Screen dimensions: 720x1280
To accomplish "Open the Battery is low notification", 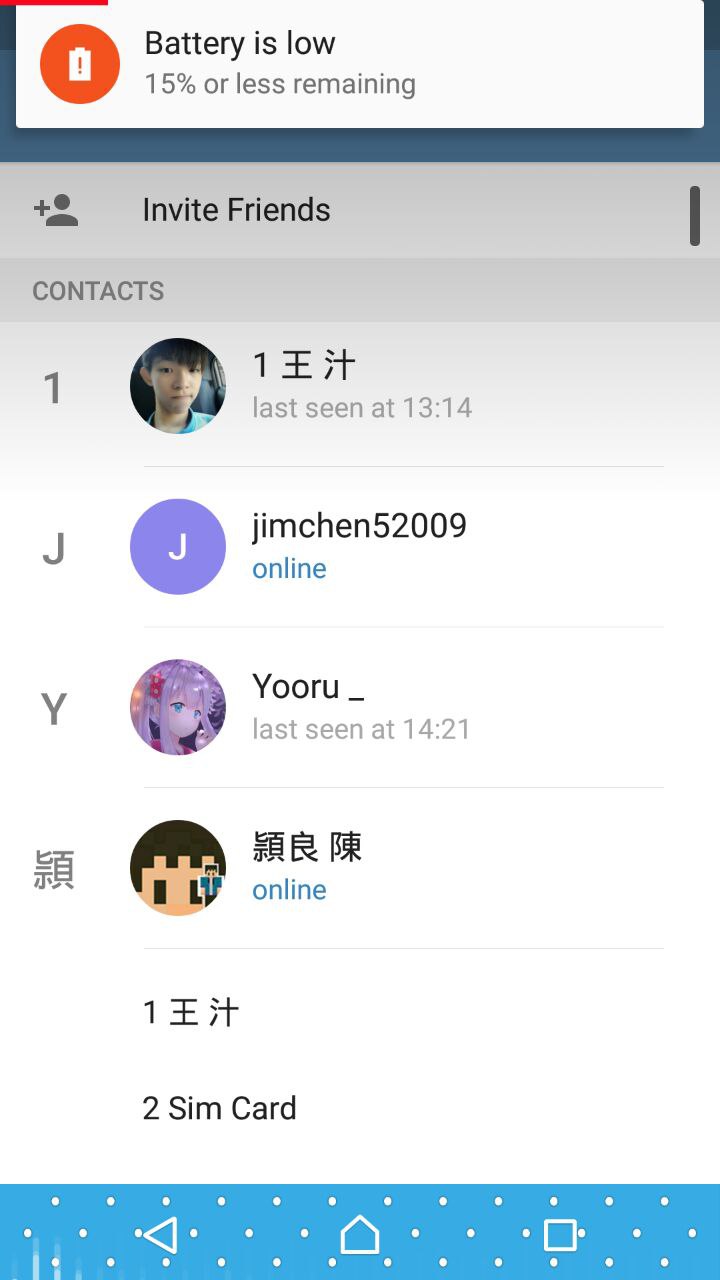I will [x=360, y=64].
